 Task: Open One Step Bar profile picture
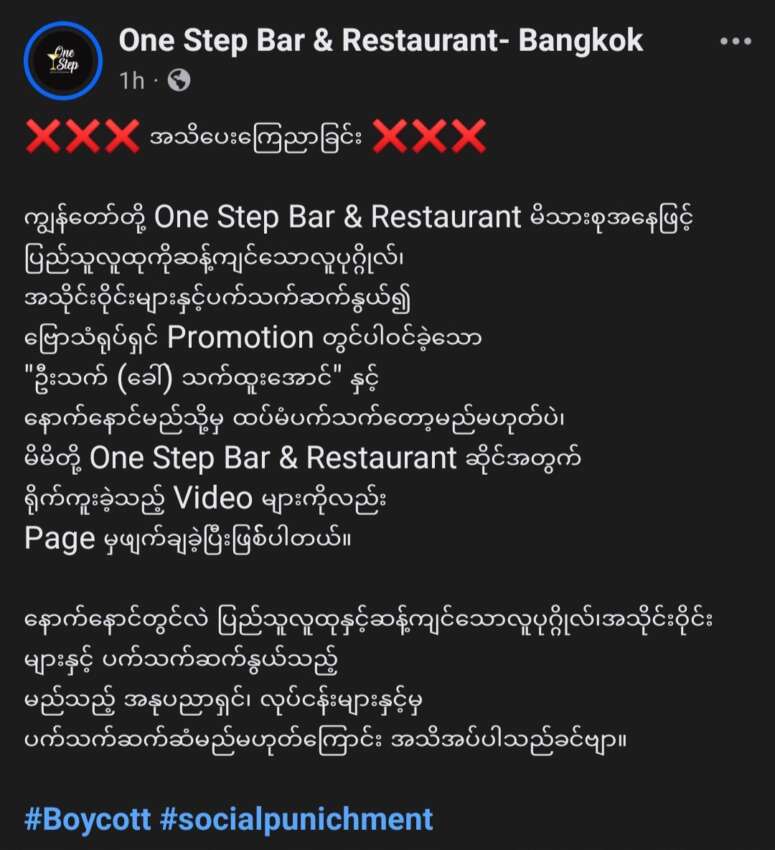click(x=62, y=61)
